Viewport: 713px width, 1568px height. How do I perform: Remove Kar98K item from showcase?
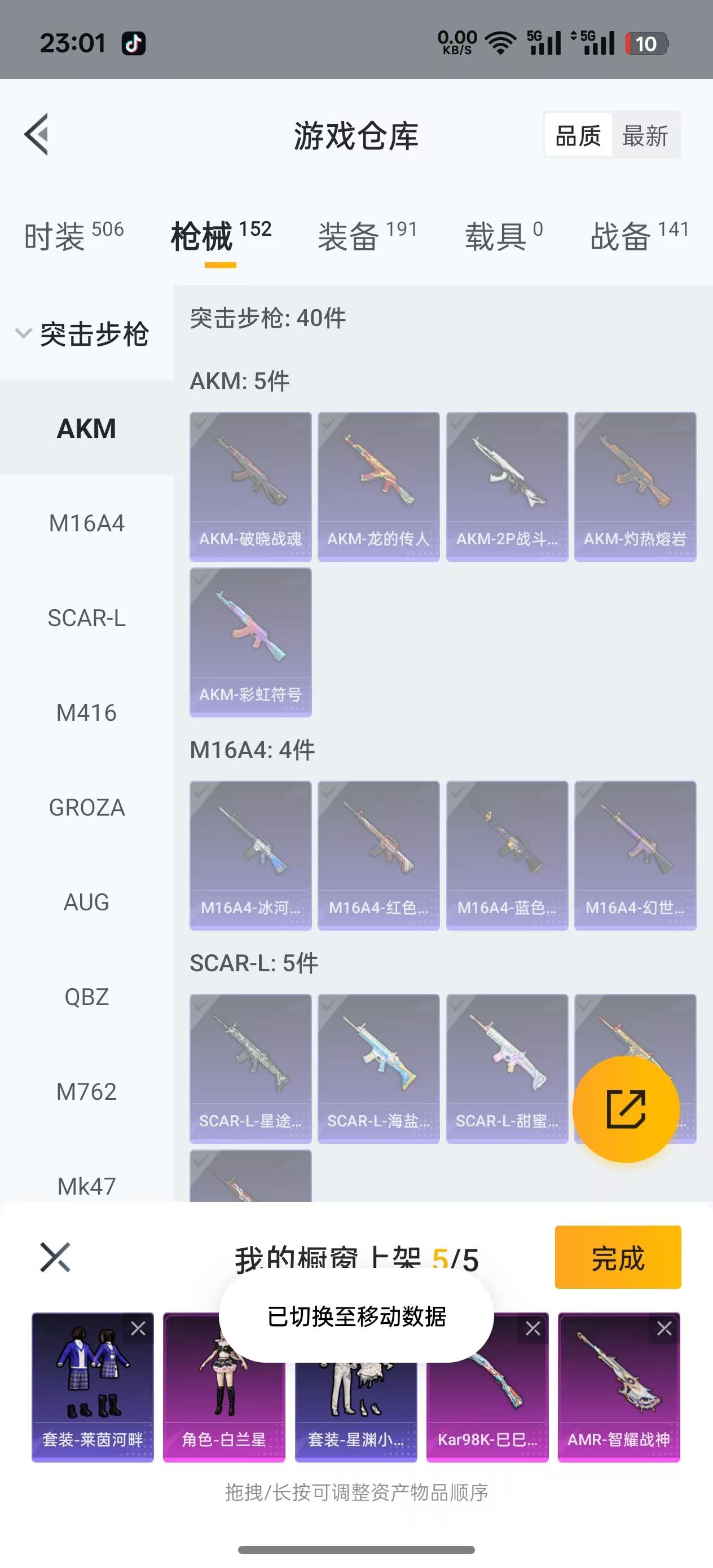point(532,1329)
